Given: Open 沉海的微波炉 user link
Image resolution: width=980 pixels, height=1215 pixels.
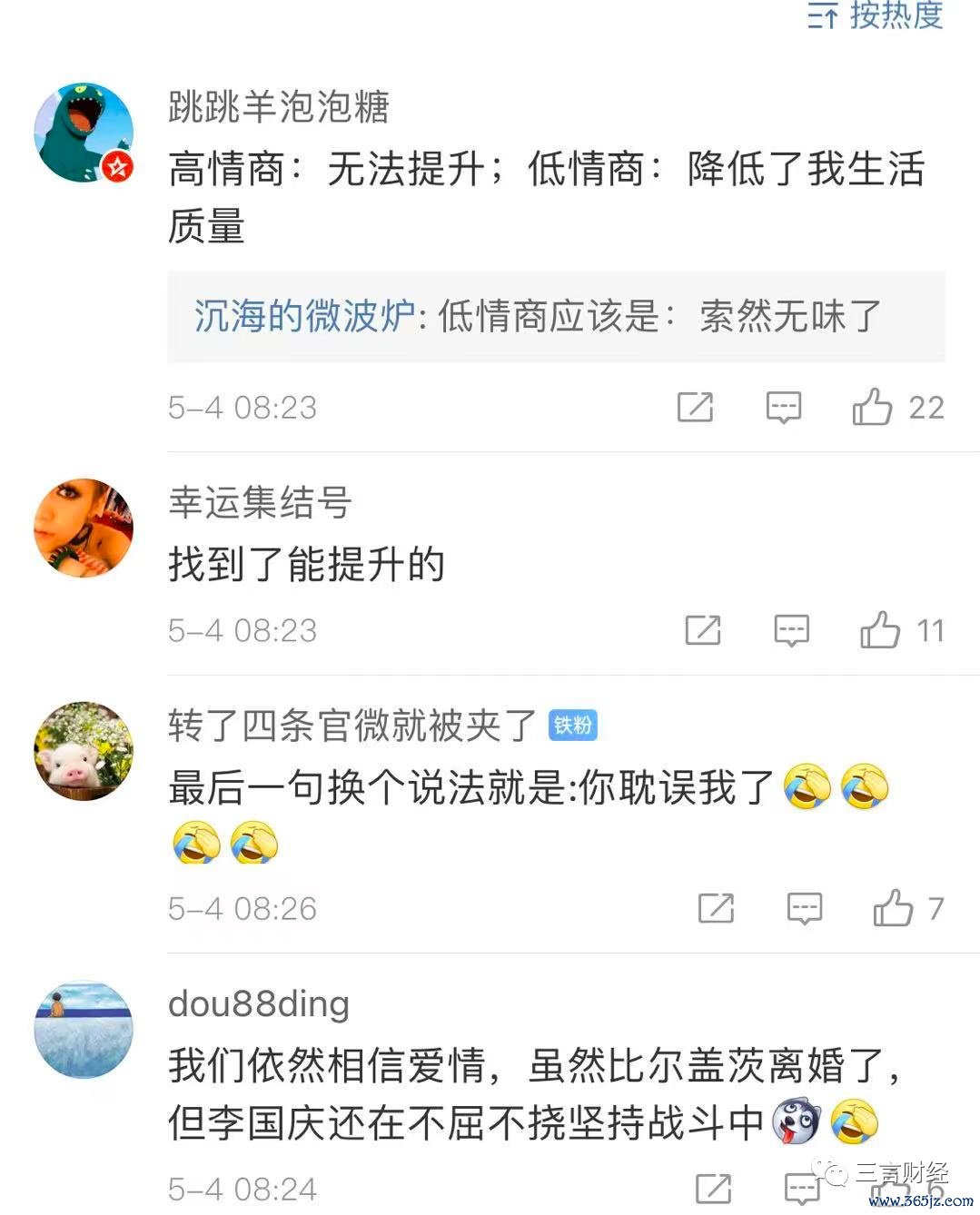Looking at the screenshot, I should [304, 316].
